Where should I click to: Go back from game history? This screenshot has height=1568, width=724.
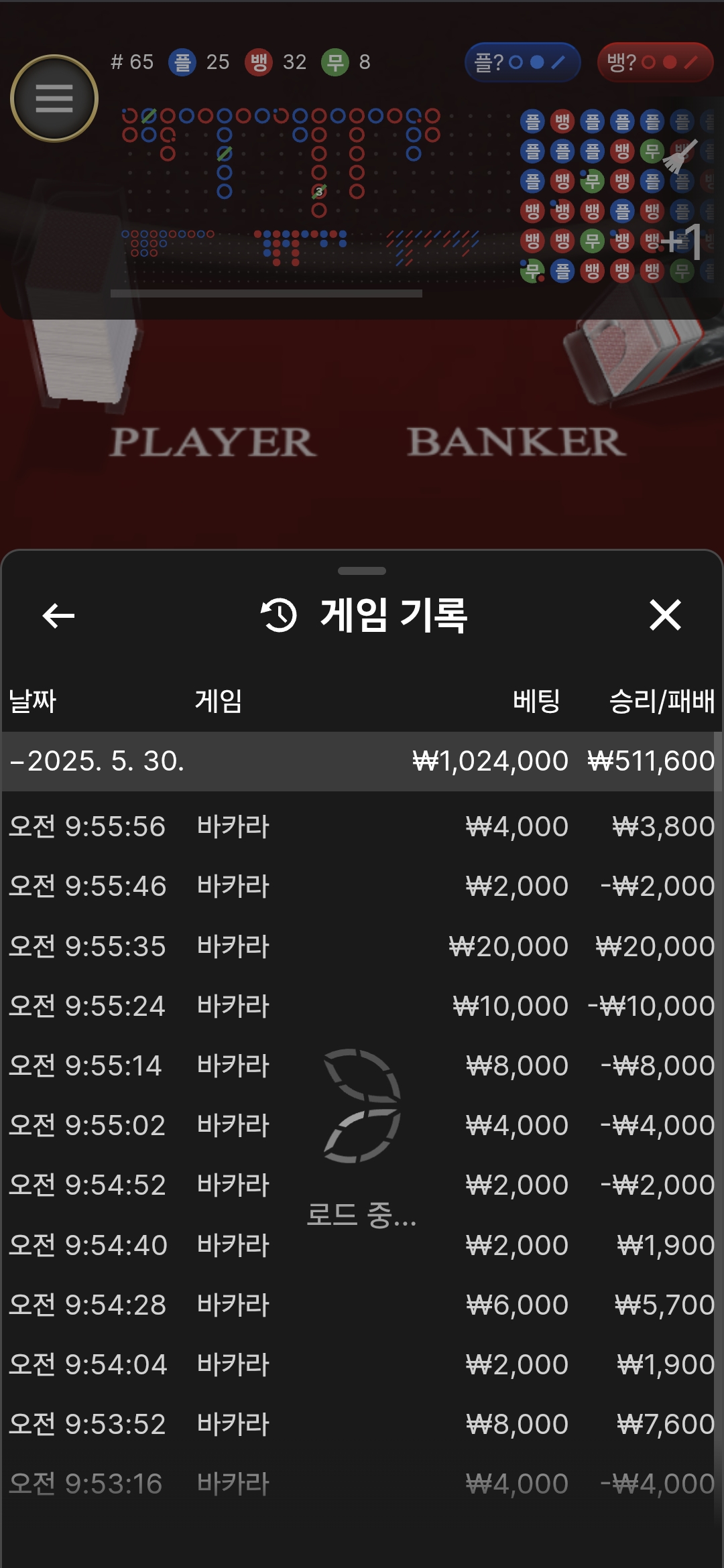coord(58,615)
